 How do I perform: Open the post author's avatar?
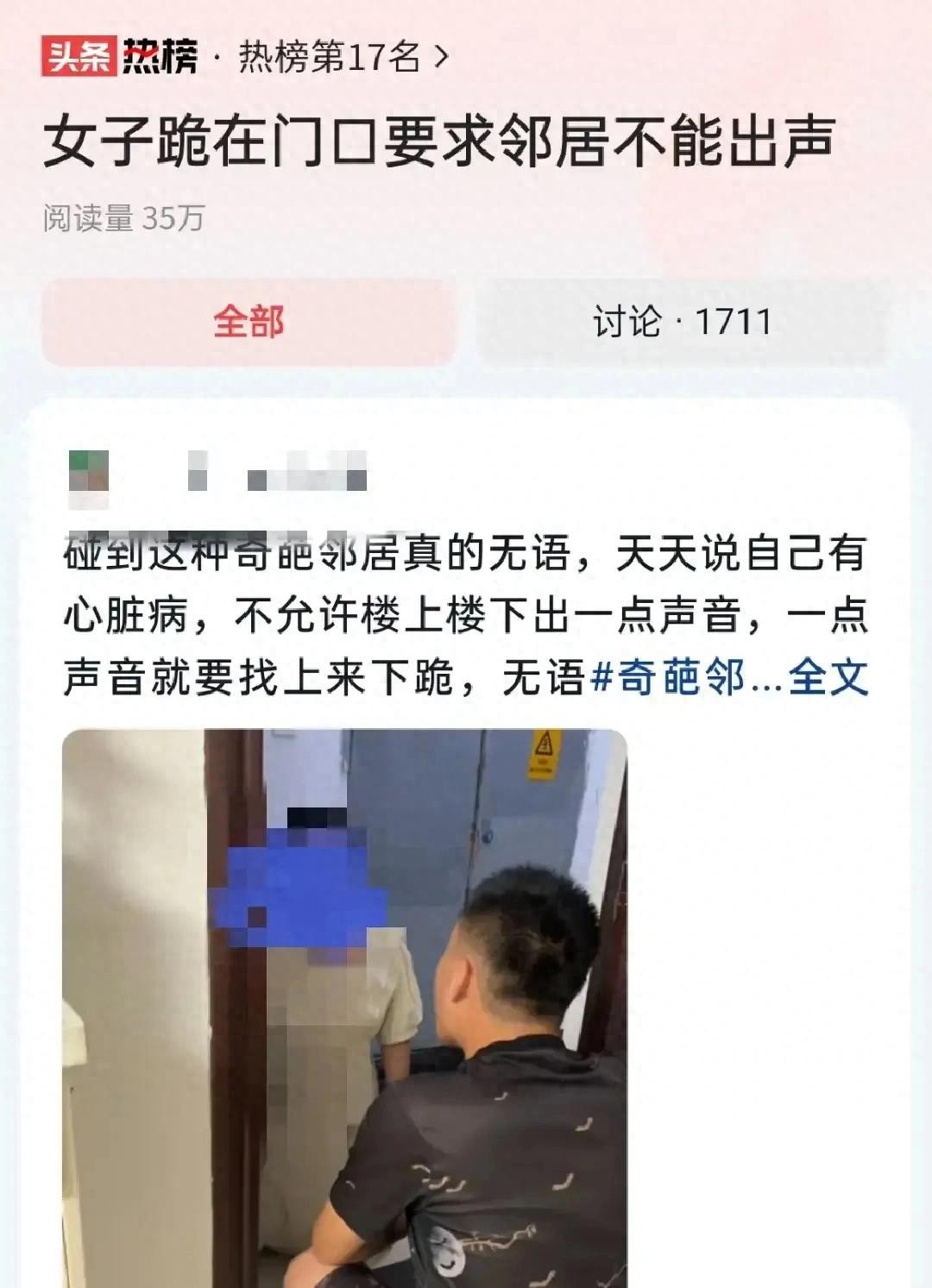click(x=89, y=480)
